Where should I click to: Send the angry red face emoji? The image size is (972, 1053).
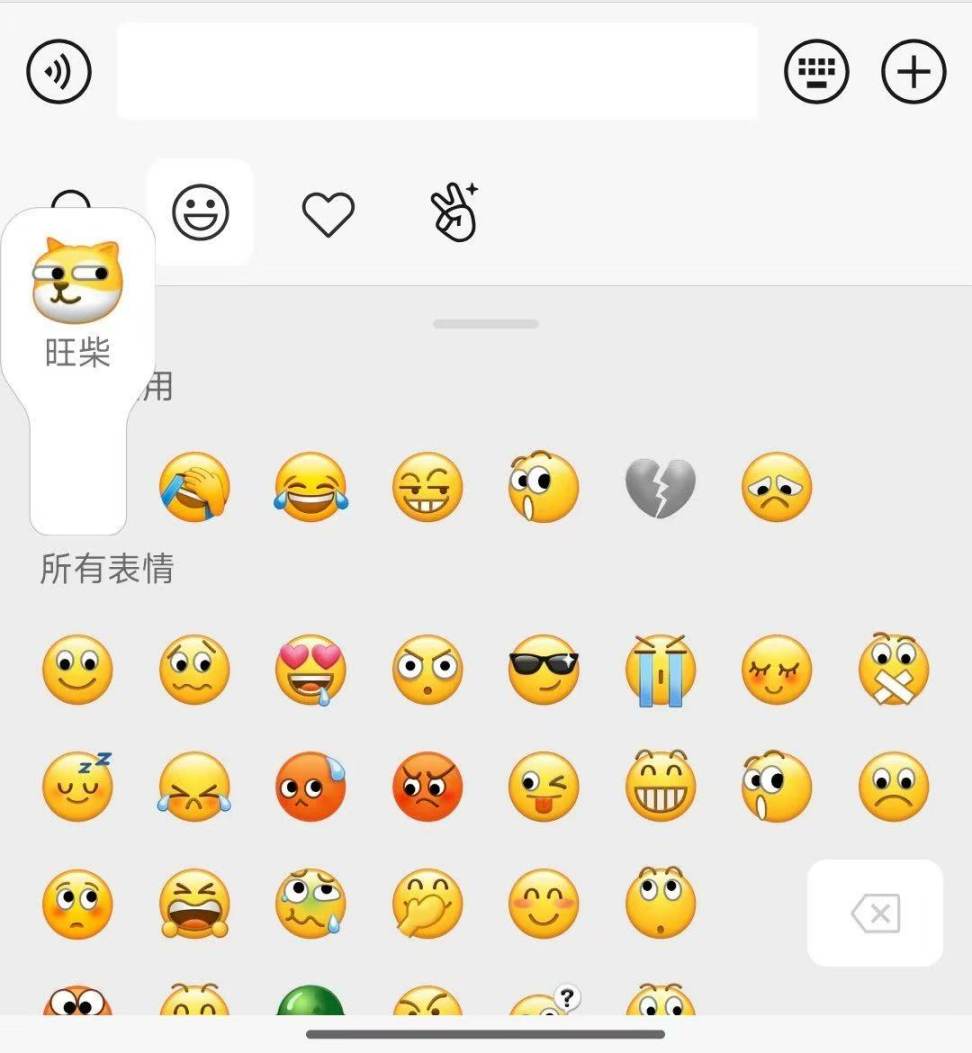[x=427, y=786]
